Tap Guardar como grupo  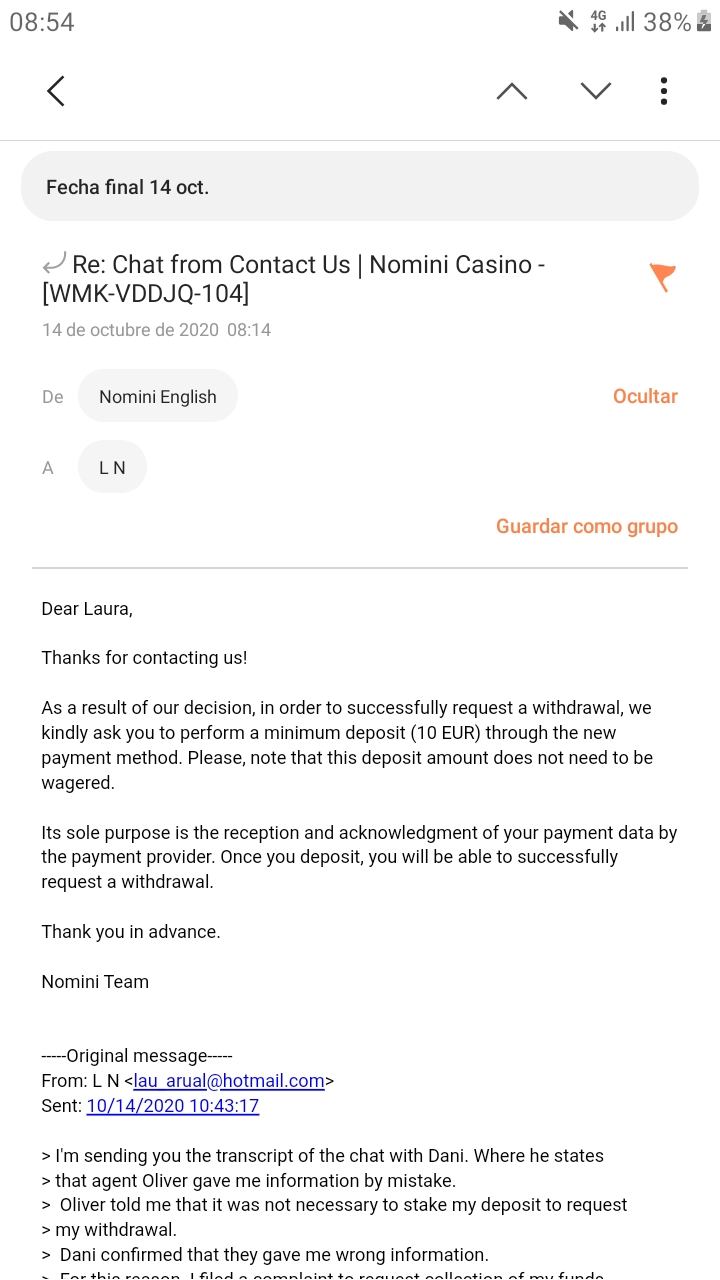(586, 526)
